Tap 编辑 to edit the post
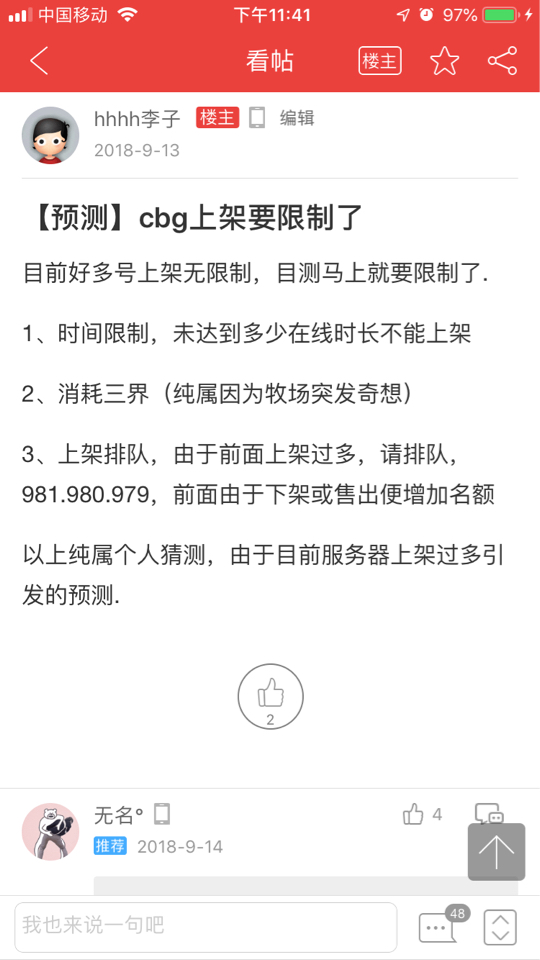The height and width of the screenshot is (960, 540). tap(297, 118)
